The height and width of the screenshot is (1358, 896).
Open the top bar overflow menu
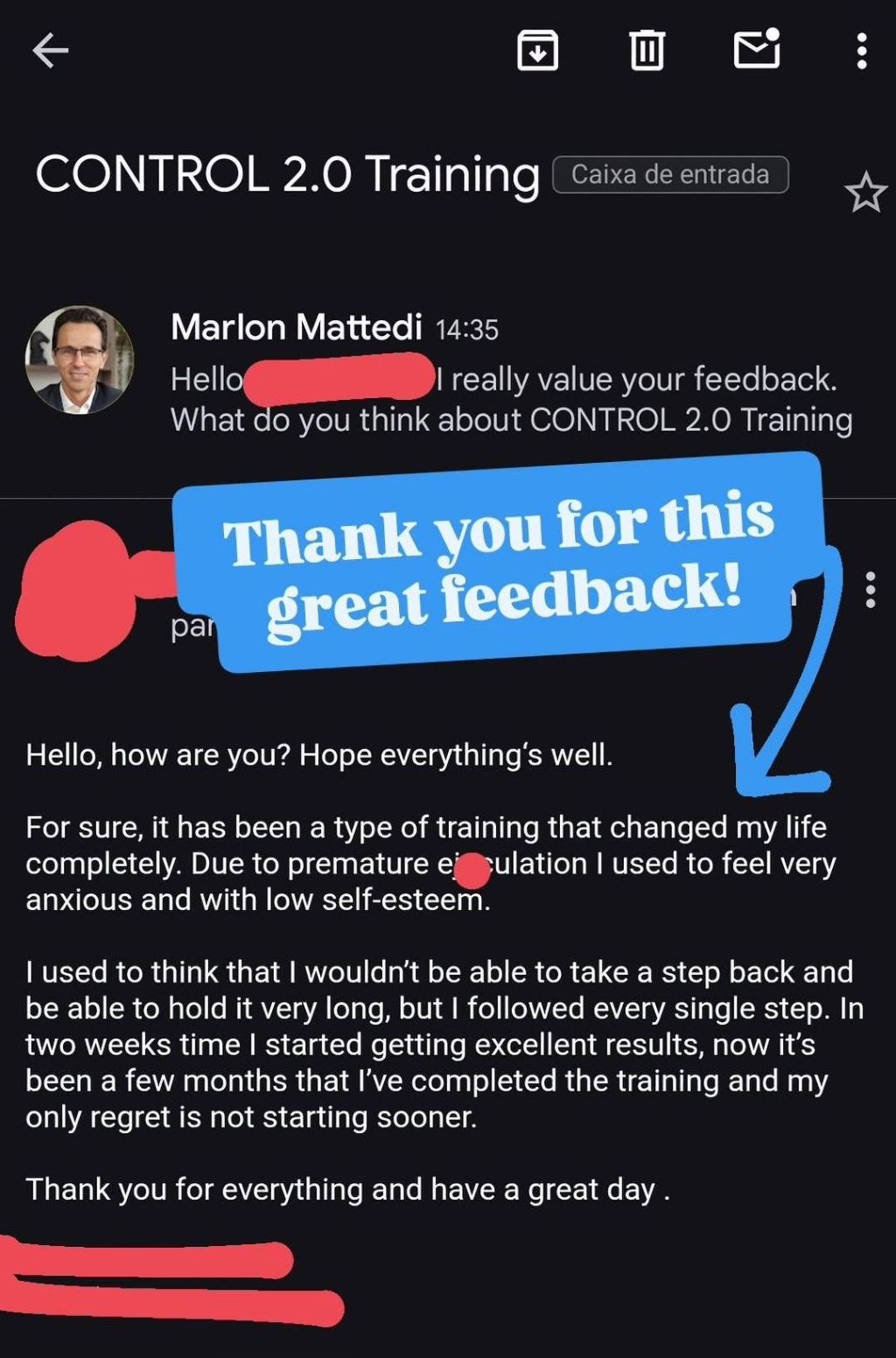point(862,51)
